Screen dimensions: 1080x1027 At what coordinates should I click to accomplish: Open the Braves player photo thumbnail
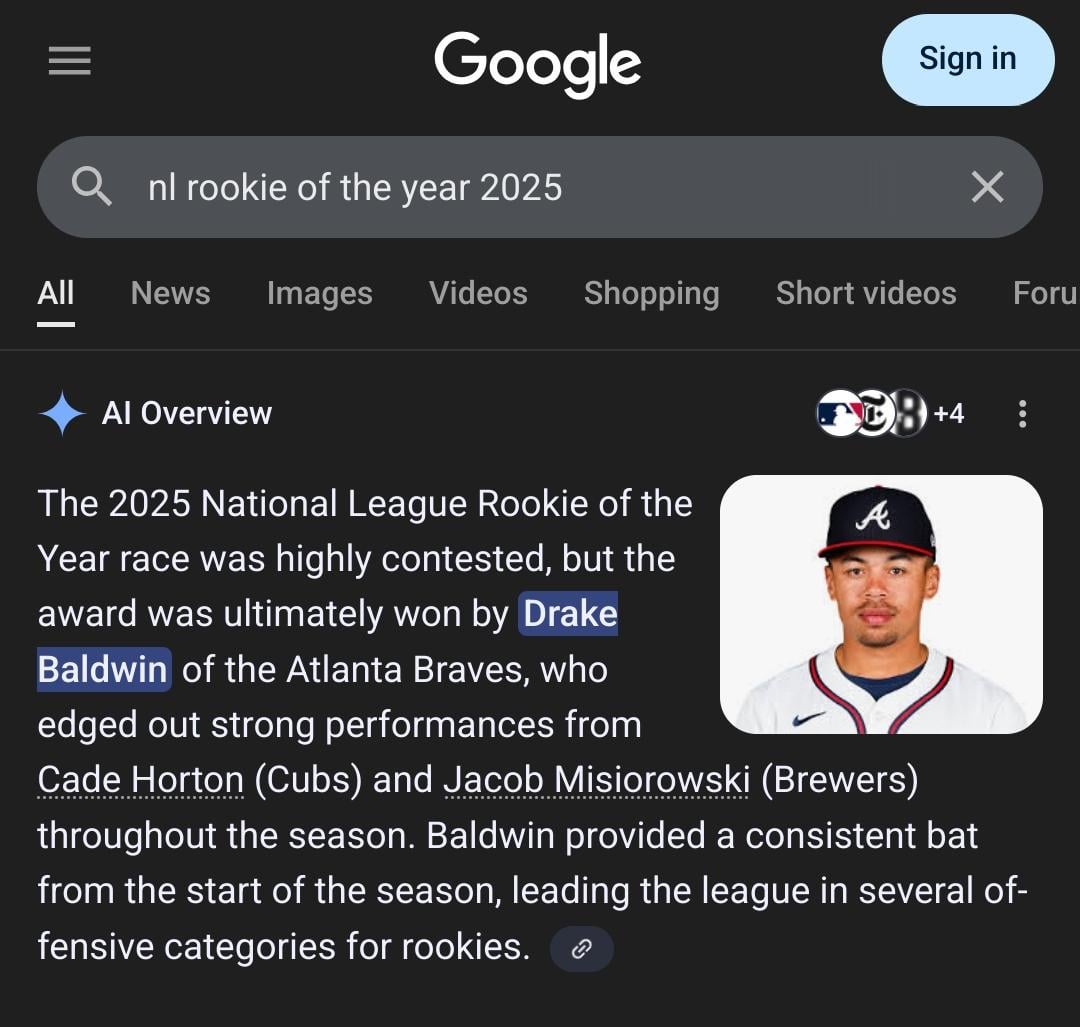click(881, 604)
